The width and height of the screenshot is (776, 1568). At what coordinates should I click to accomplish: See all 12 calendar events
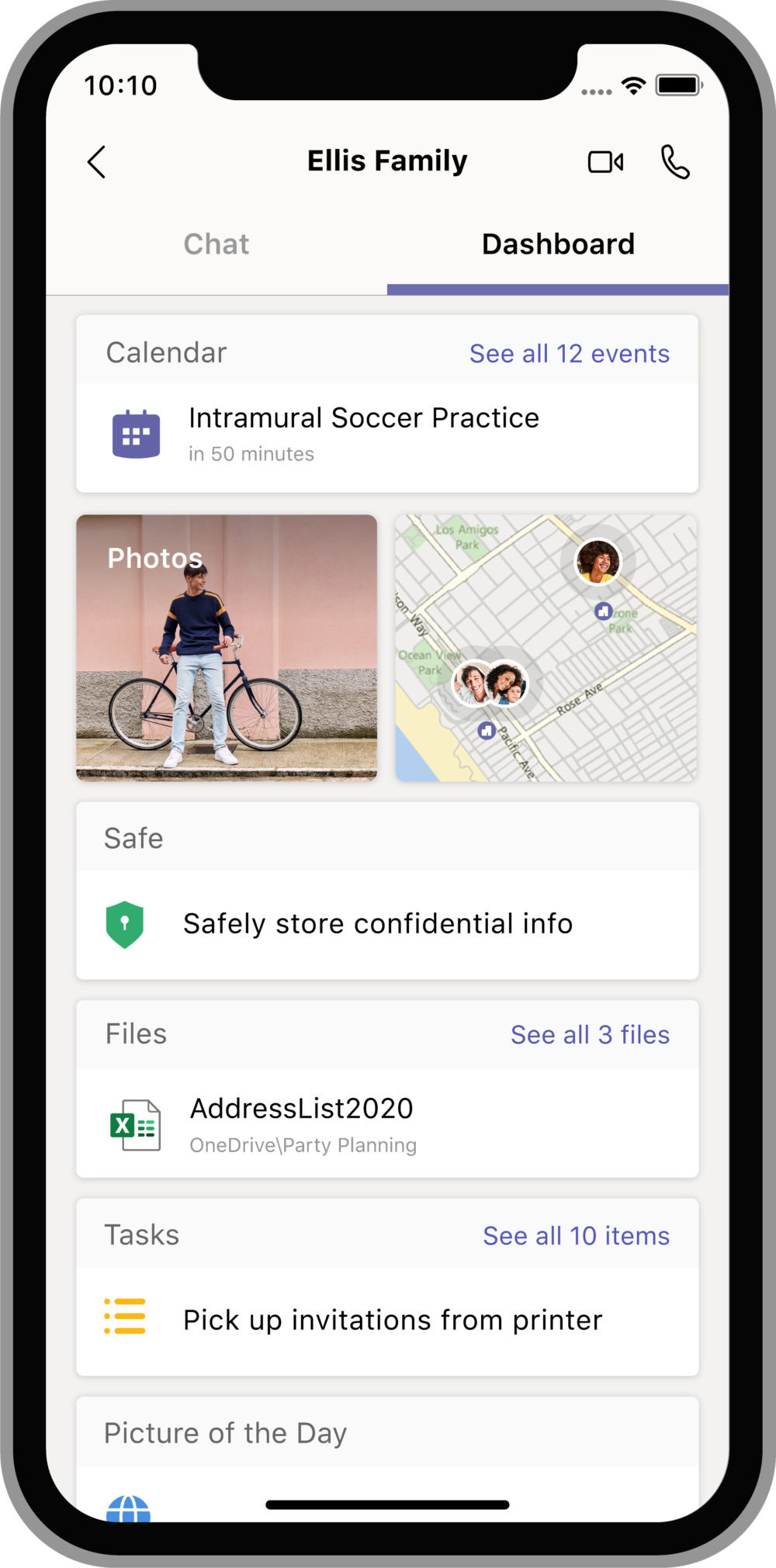569,354
